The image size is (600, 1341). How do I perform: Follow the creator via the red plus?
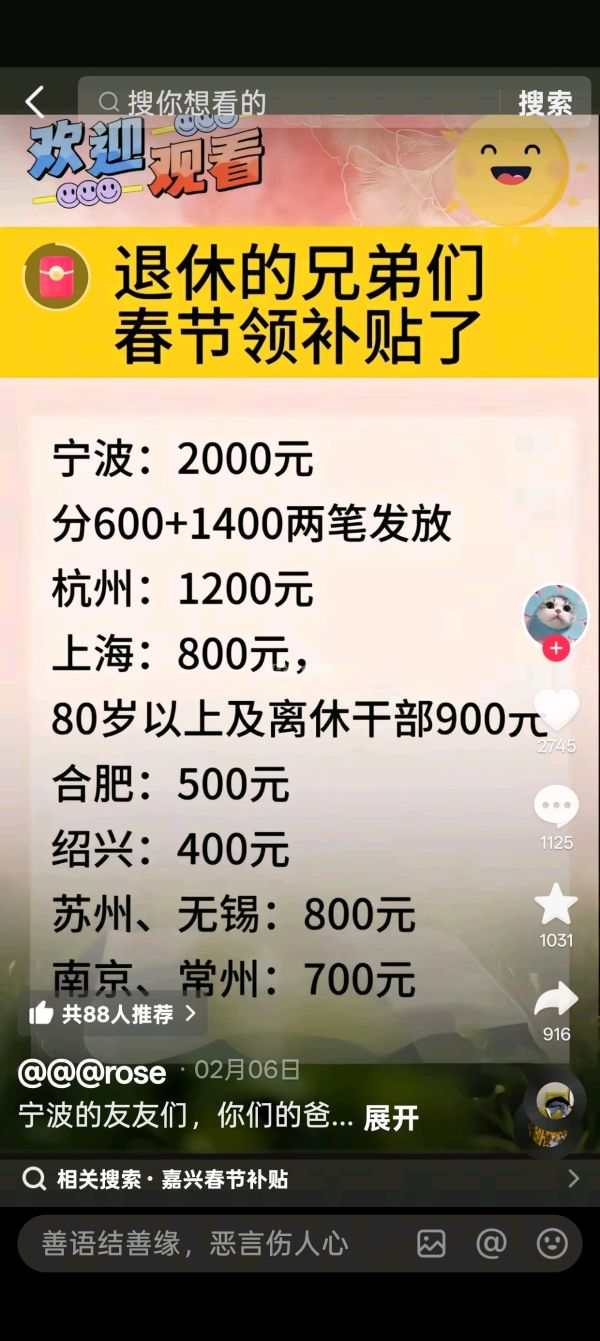pyautogui.click(x=556, y=649)
